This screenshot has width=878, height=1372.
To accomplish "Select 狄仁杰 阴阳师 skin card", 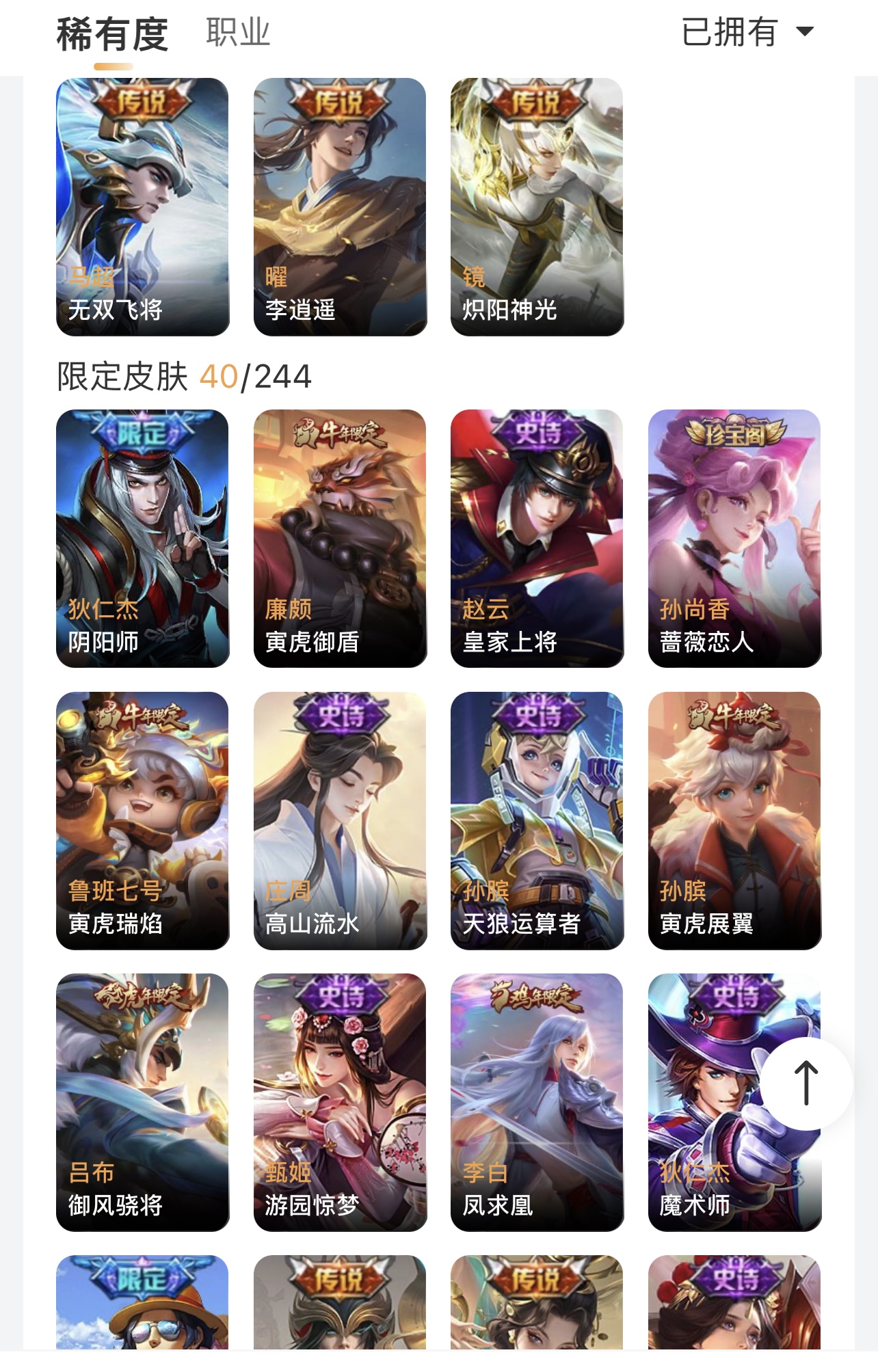I will tap(142, 538).
